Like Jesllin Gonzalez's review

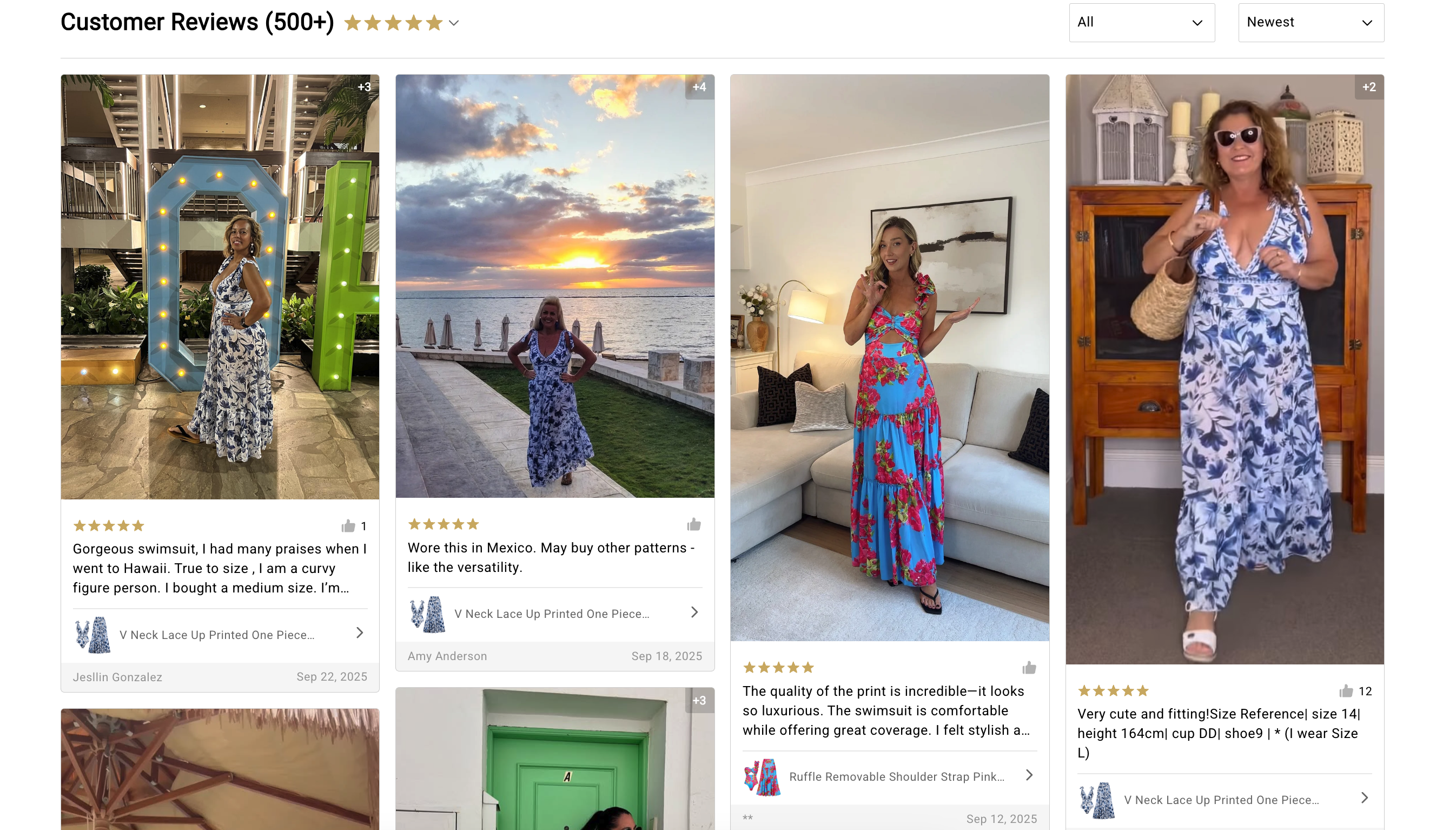click(x=348, y=525)
